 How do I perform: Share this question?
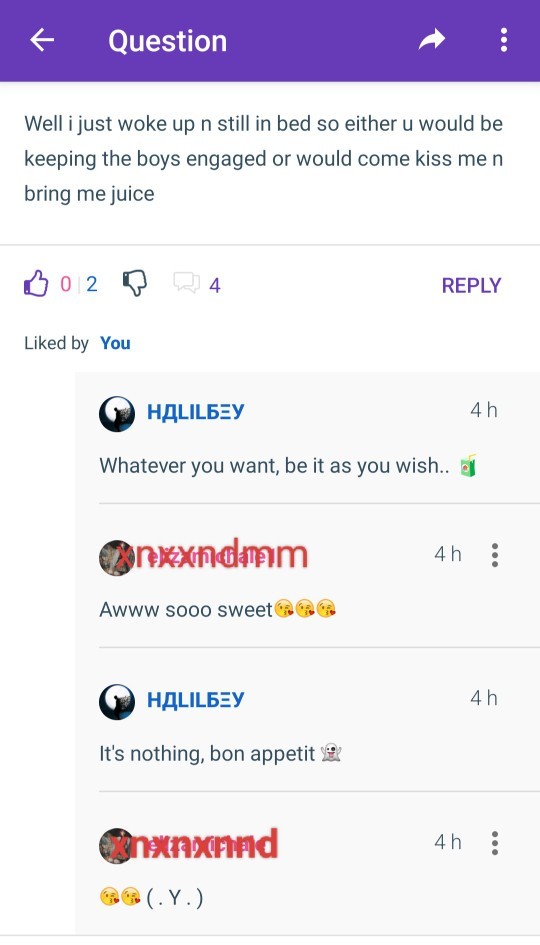coord(432,40)
